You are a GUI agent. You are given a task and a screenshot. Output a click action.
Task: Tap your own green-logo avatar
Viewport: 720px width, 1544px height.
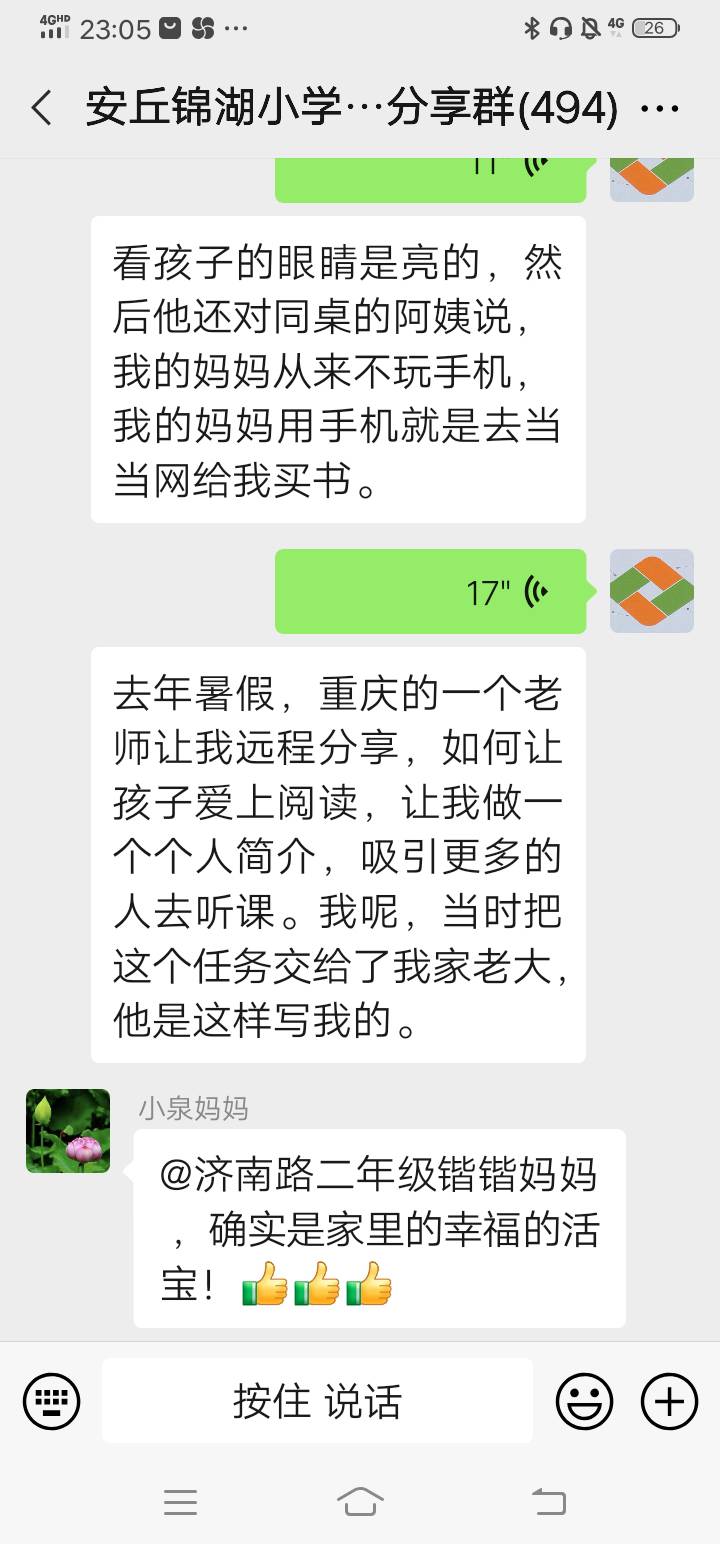[x=651, y=591]
